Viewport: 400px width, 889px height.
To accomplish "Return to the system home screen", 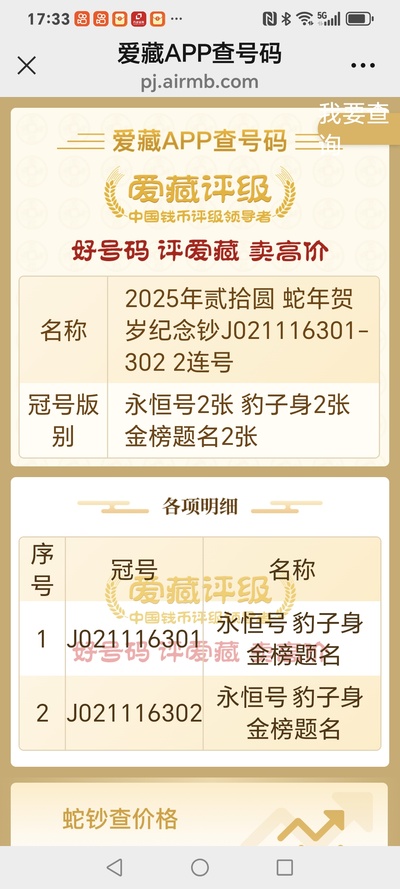I will pos(200,867).
